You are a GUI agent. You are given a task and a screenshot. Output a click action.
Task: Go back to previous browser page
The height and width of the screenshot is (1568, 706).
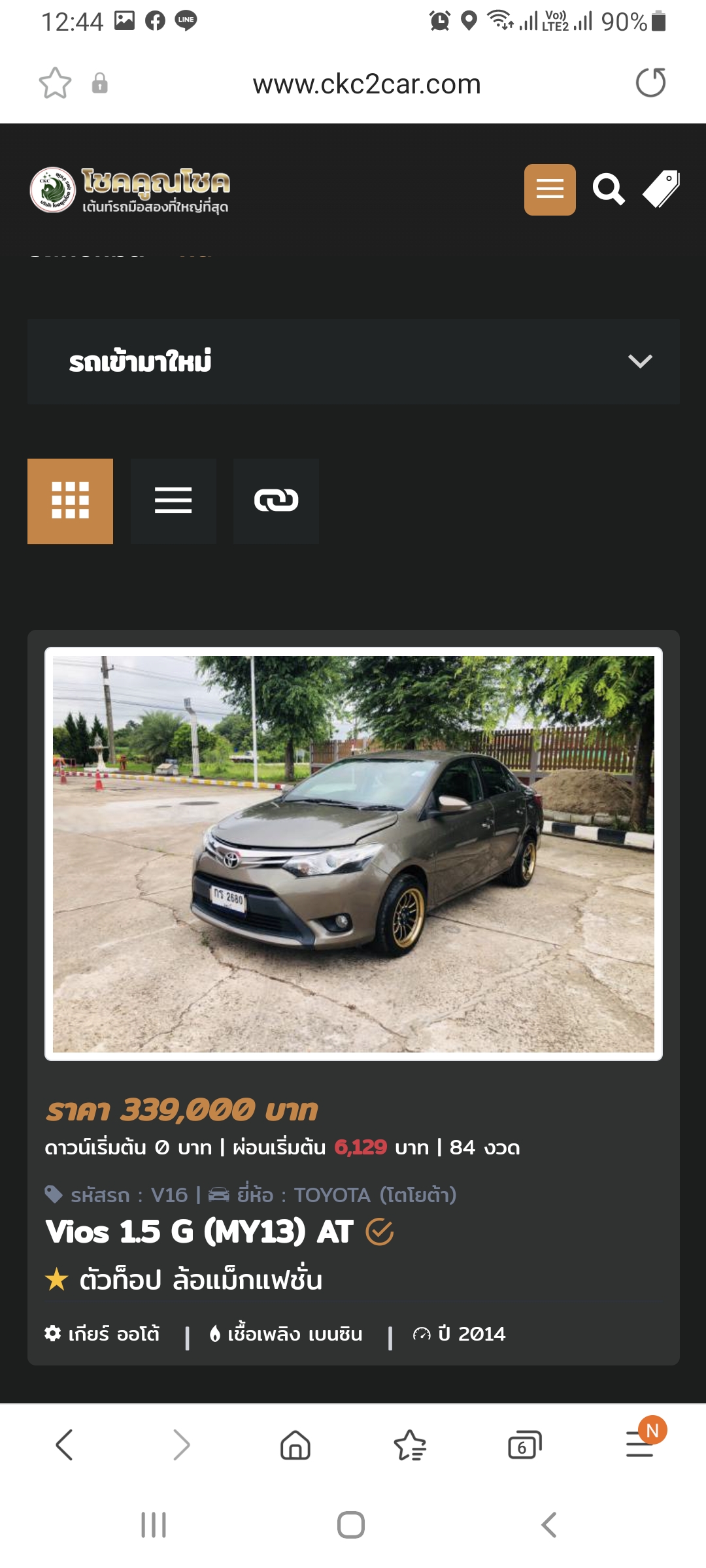pyautogui.click(x=64, y=1445)
